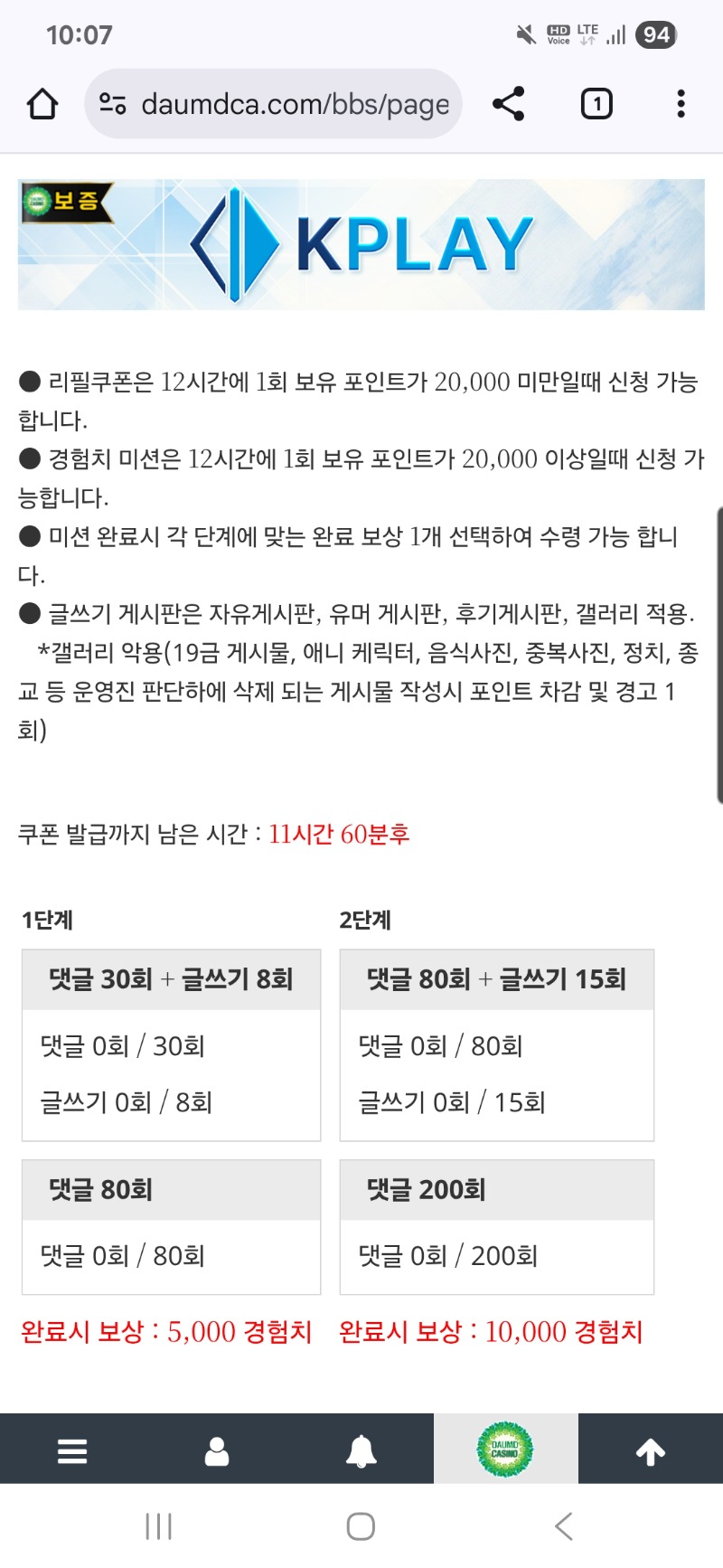Open the user profile icon

(x=217, y=1450)
